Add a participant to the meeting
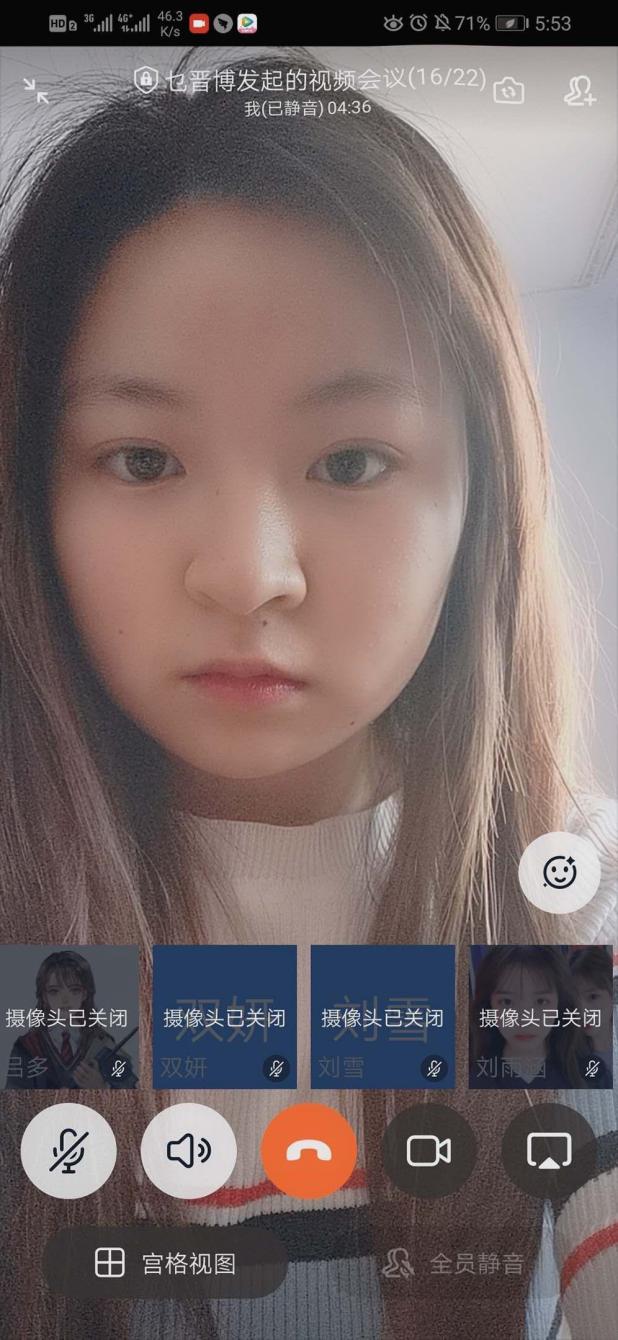This screenshot has height=1340, width=618. tap(579, 91)
